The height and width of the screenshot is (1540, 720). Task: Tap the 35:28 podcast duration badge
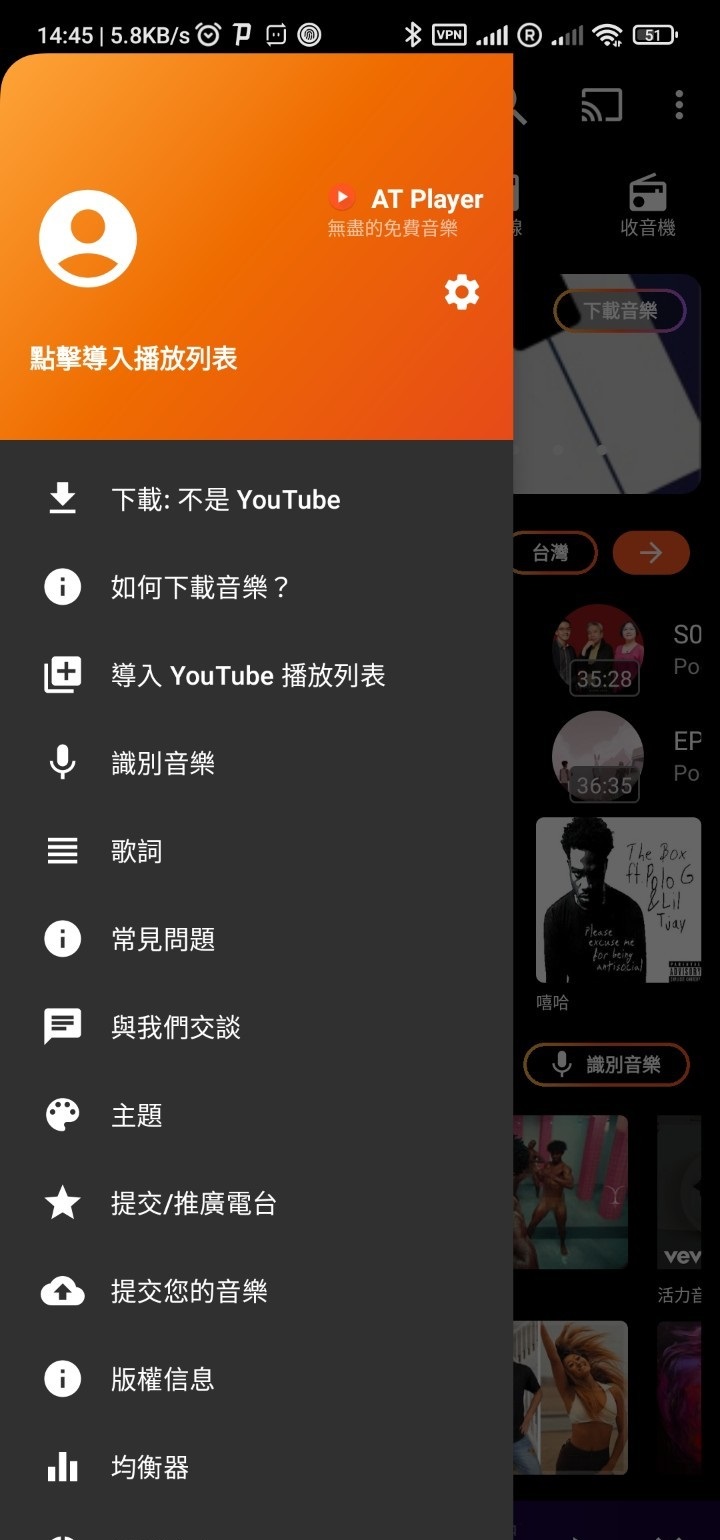pyautogui.click(x=603, y=678)
